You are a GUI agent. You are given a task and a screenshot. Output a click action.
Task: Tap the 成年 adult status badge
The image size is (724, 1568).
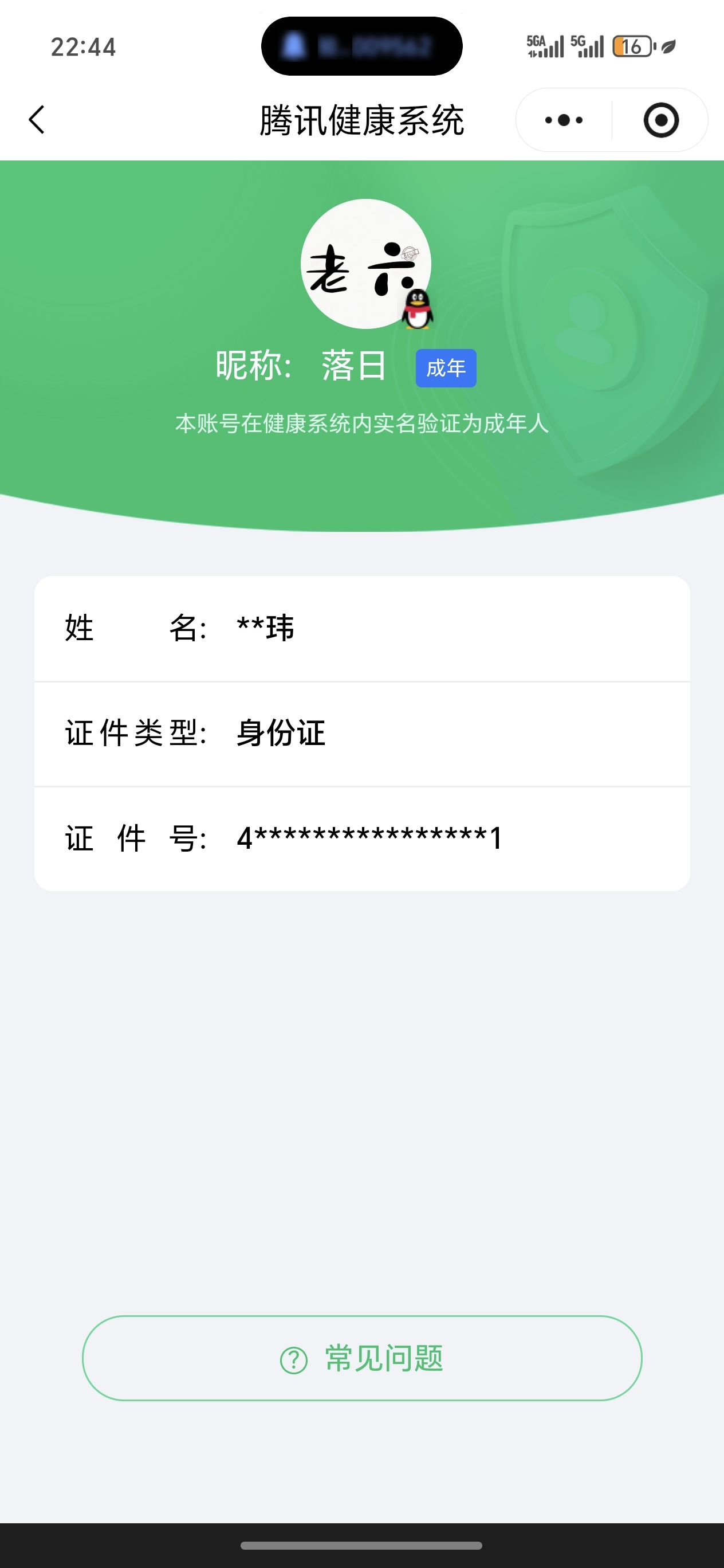446,367
